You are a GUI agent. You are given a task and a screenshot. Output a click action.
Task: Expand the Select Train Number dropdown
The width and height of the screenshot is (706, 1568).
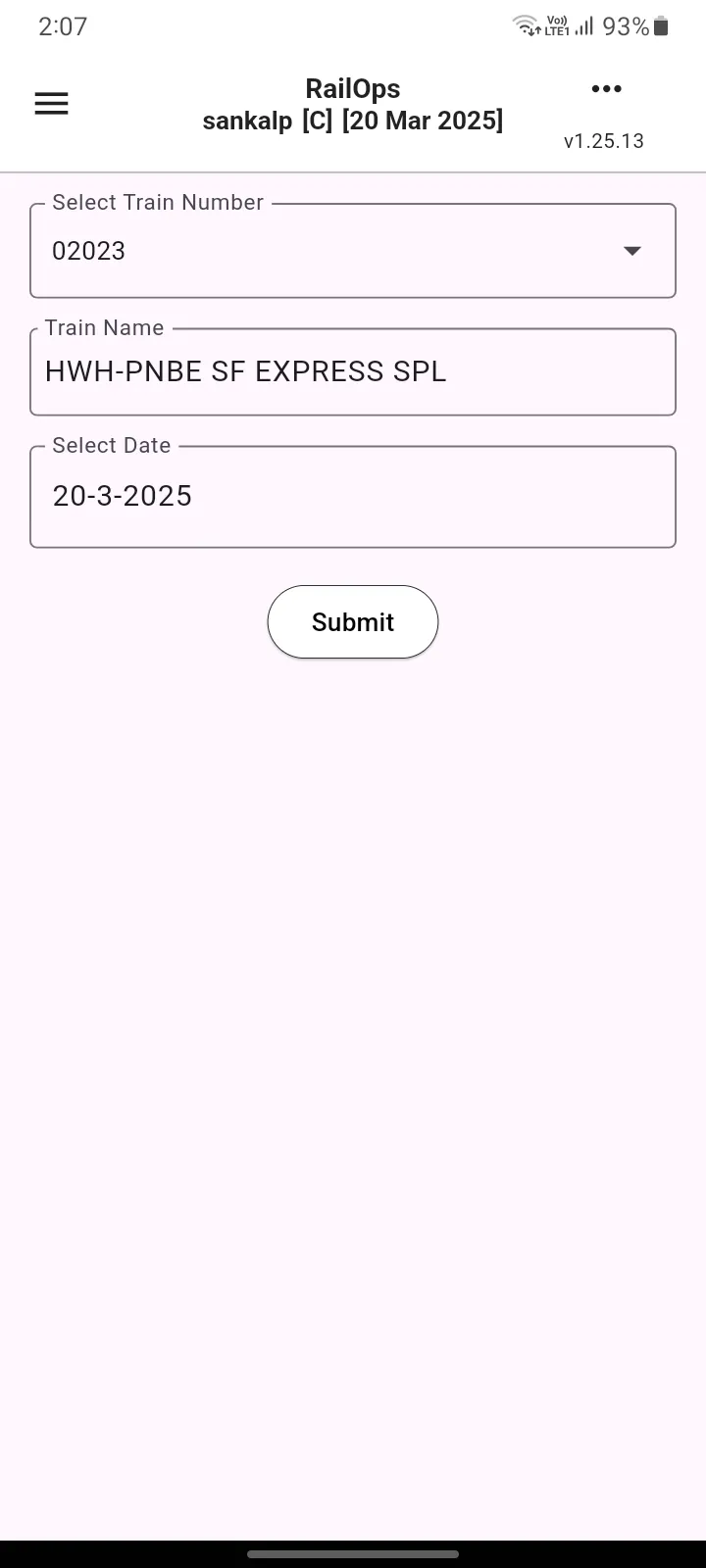(x=353, y=251)
